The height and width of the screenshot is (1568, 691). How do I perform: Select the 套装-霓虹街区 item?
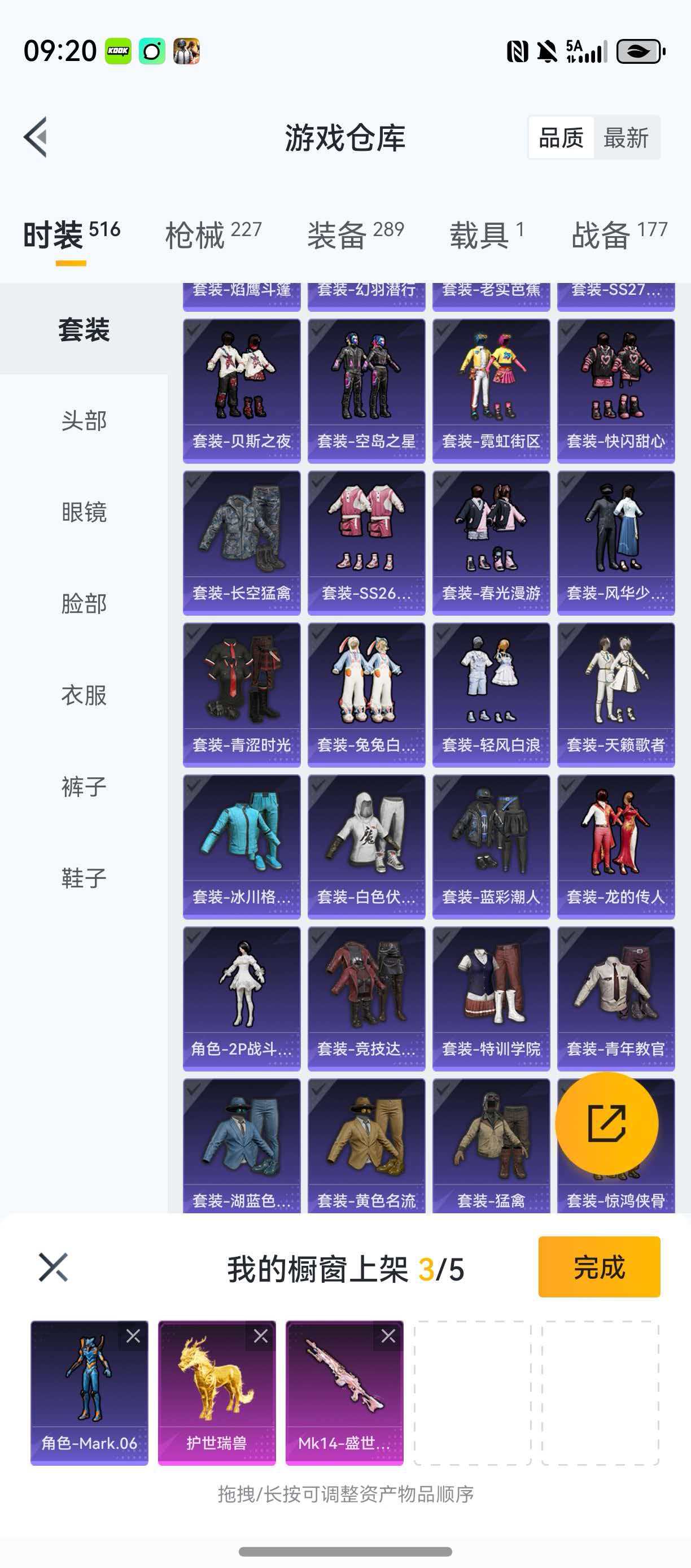pos(491,390)
